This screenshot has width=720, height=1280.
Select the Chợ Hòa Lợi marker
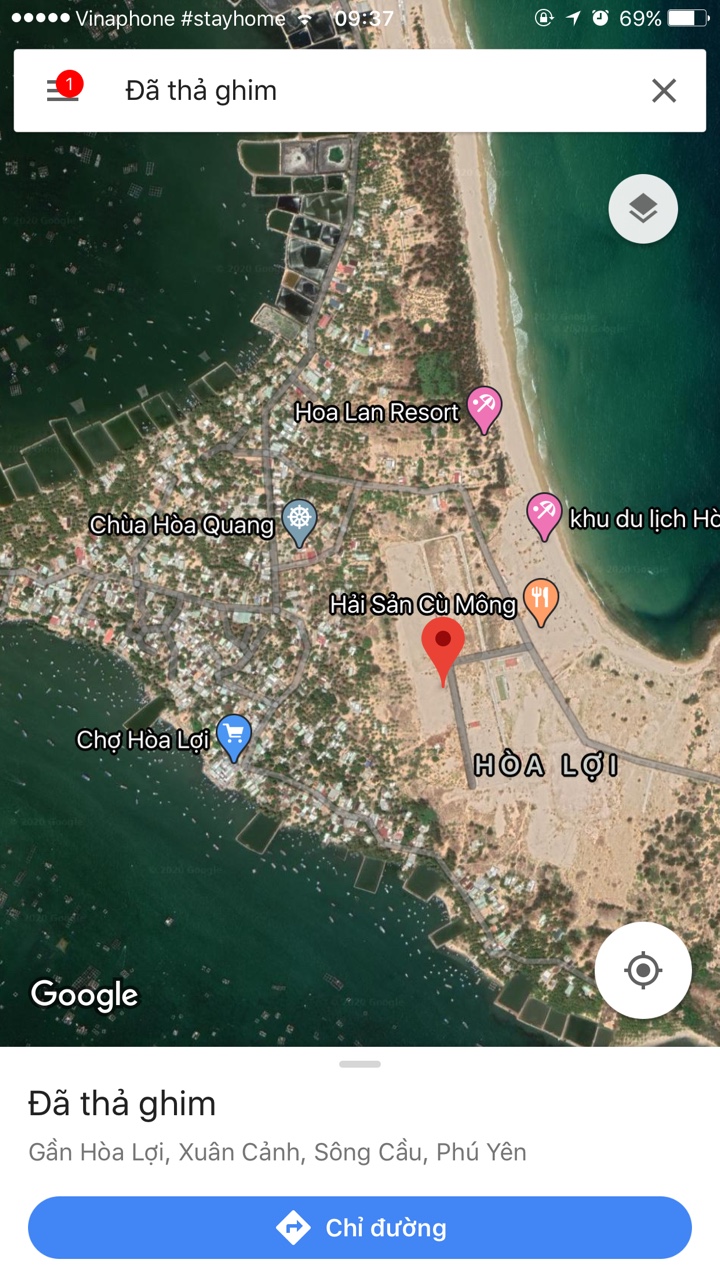click(234, 737)
